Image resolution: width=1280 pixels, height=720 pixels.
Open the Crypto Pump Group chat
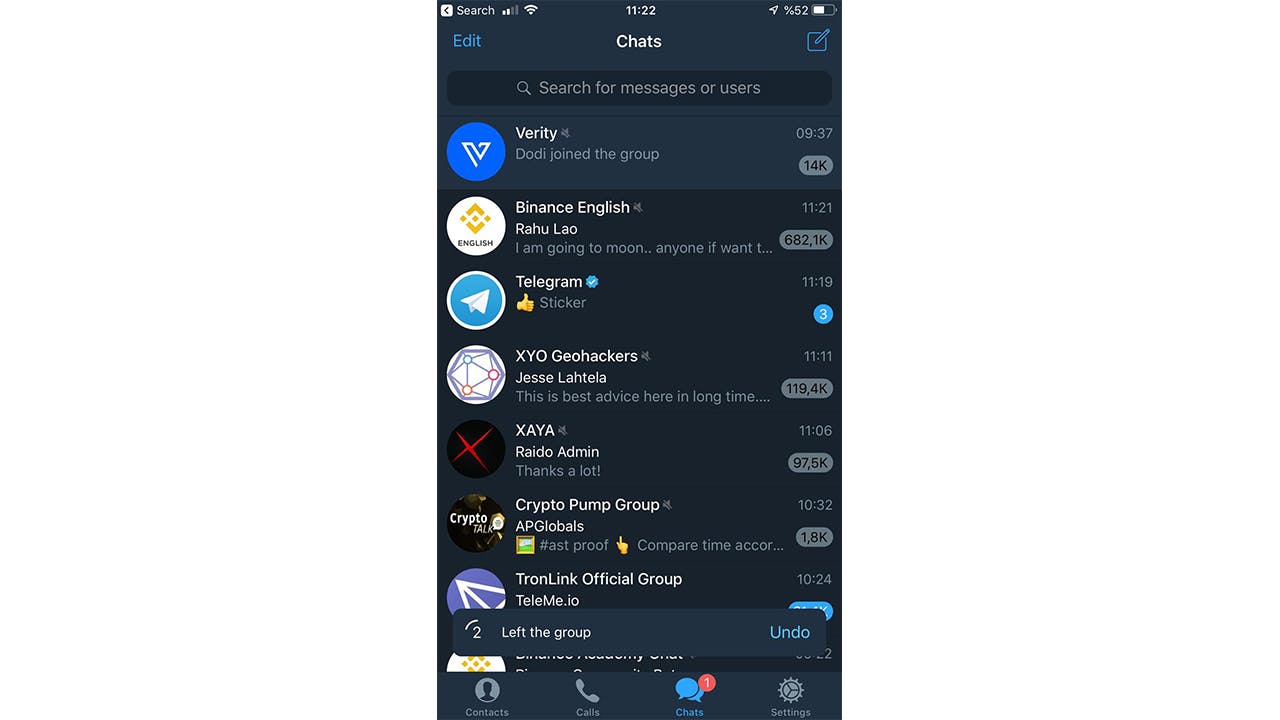coord(639,524)
